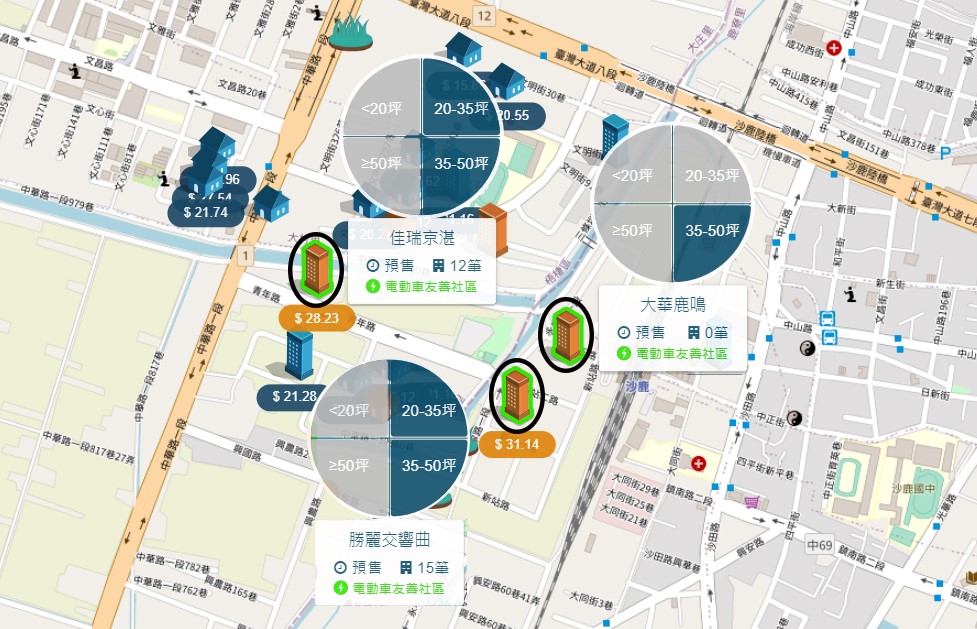
Task: Select the building marker beside 大華鹿鳴 card
Action: (566, 334)
